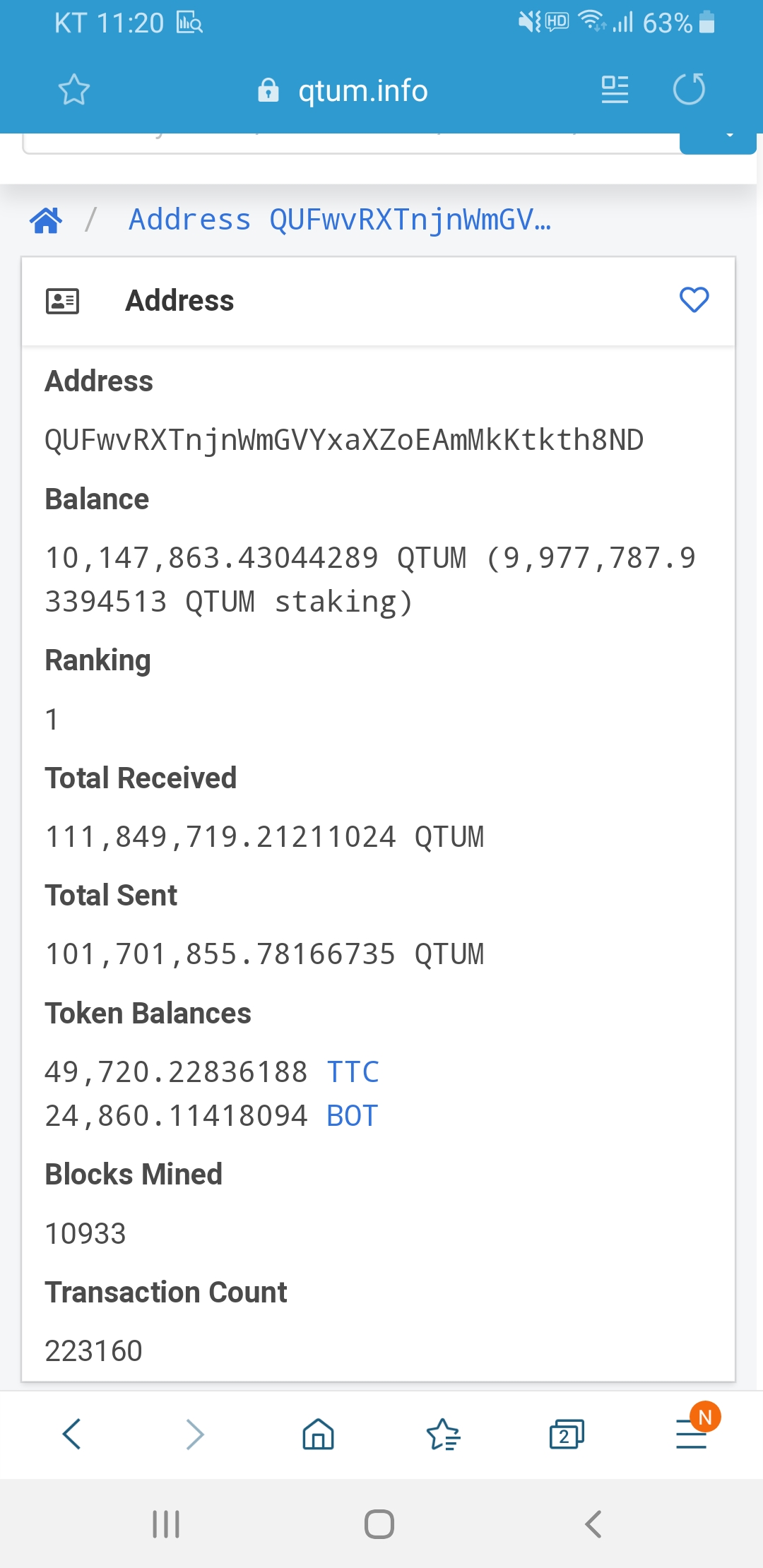Tap the refresh icon in the browser bar
763x1568 pixels.
690,90
